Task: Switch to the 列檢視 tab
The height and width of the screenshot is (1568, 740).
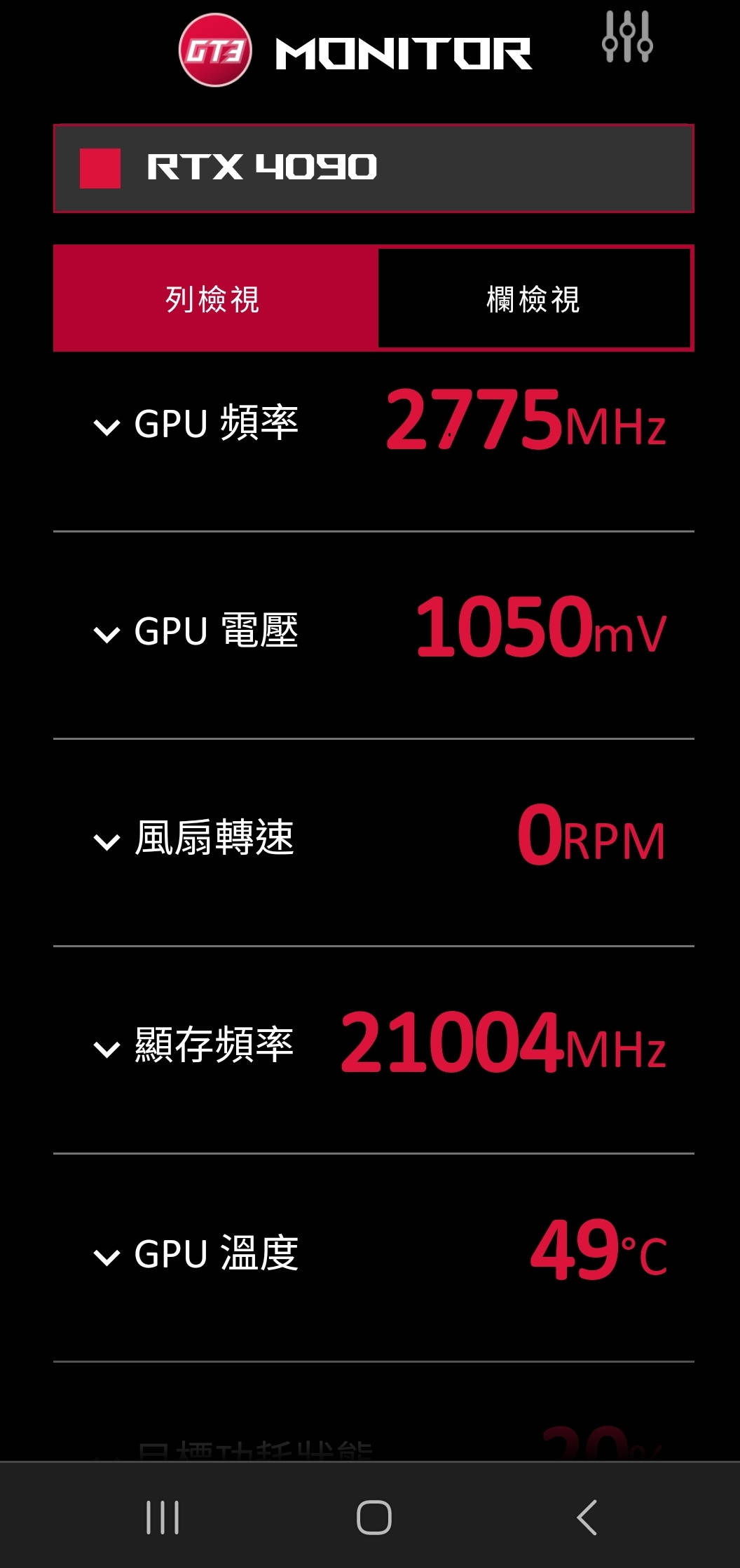Action: 214,298
